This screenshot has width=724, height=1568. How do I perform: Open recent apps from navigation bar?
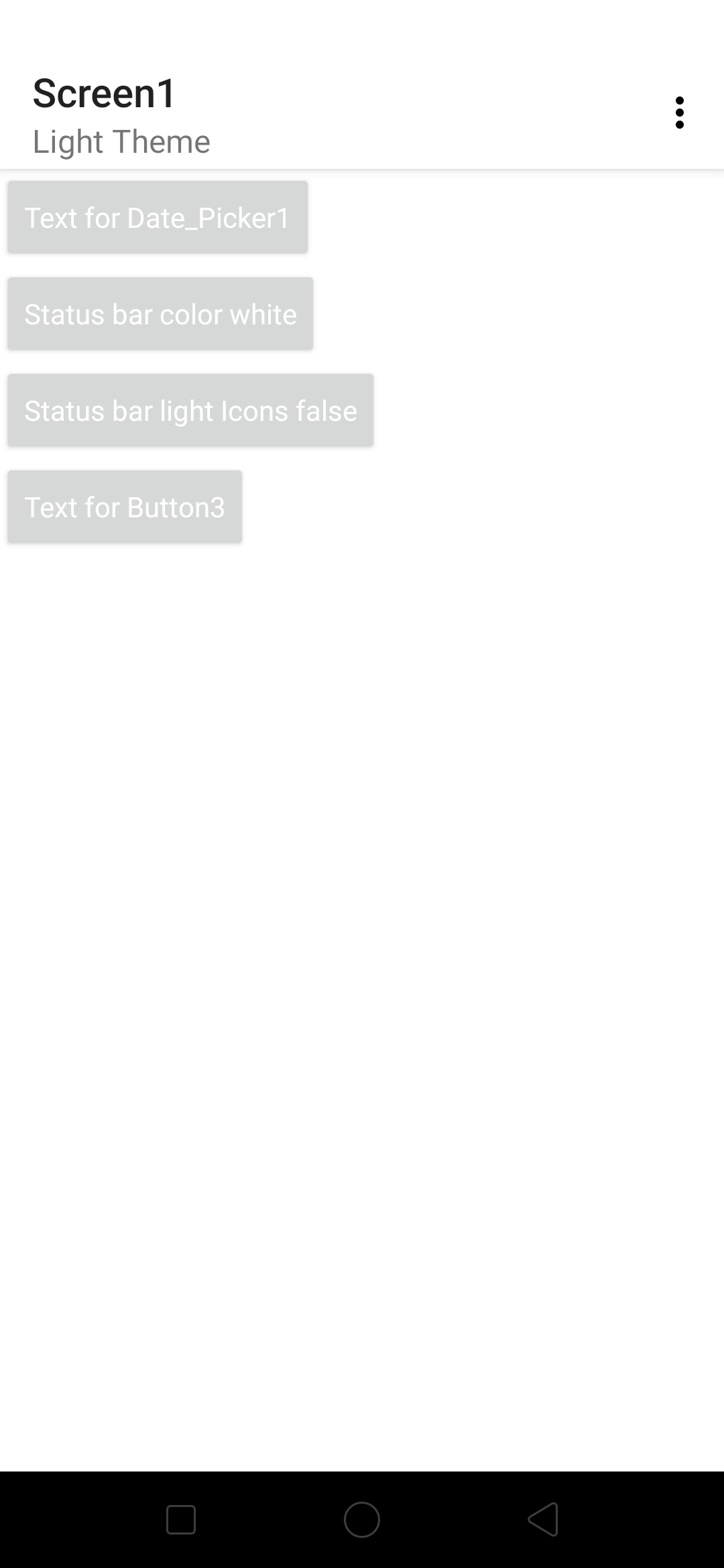(x=181, y=1519)
